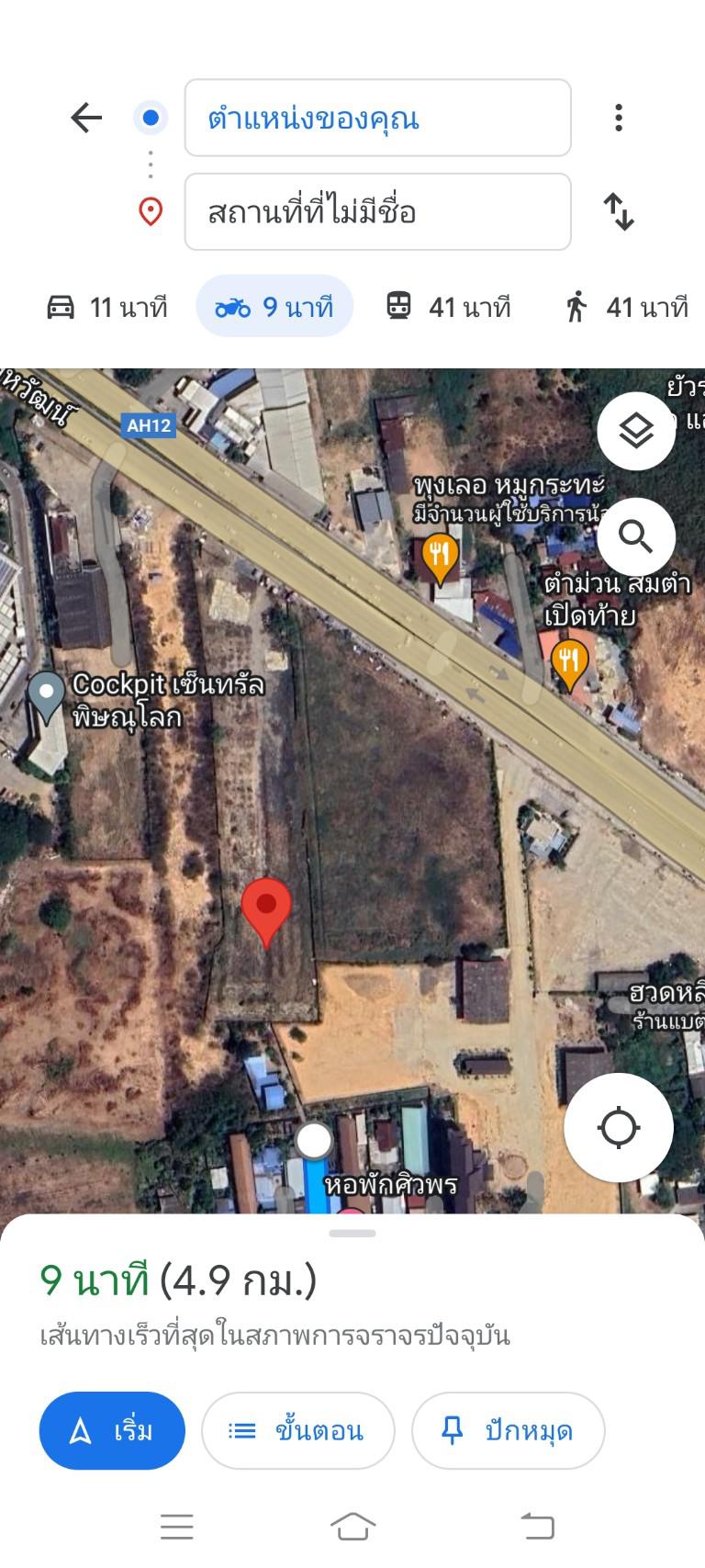This screenshot has width=705, height=1568.
Task: Edit the starting point field ตำแหน่งของคุณ
Action: point(377,118)
